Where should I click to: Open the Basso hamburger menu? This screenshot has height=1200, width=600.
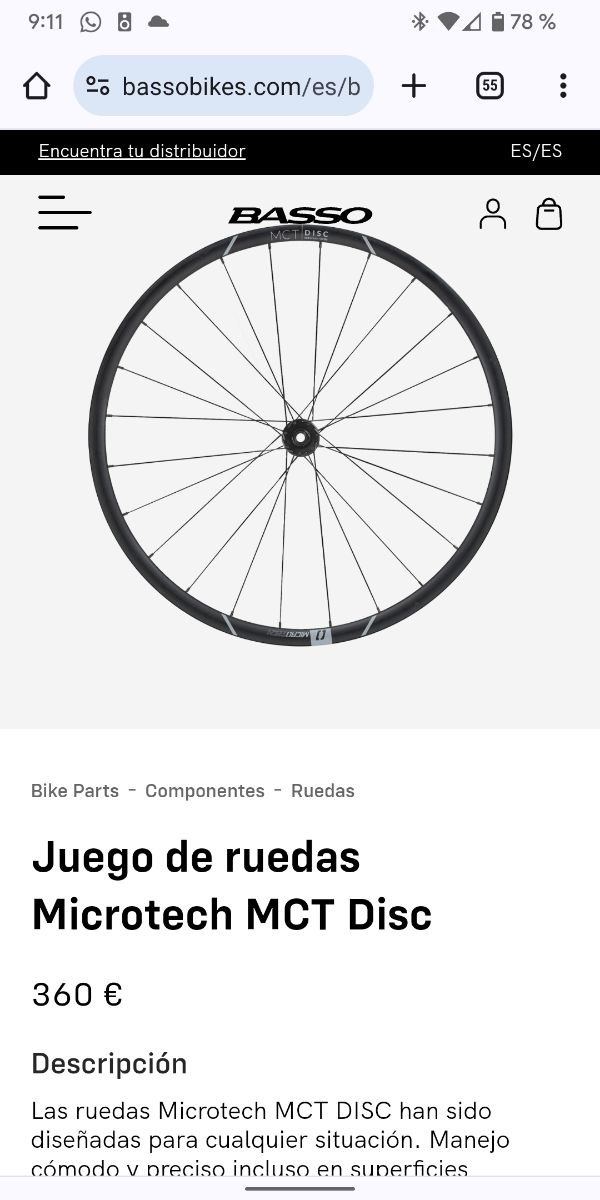[65, 213]
